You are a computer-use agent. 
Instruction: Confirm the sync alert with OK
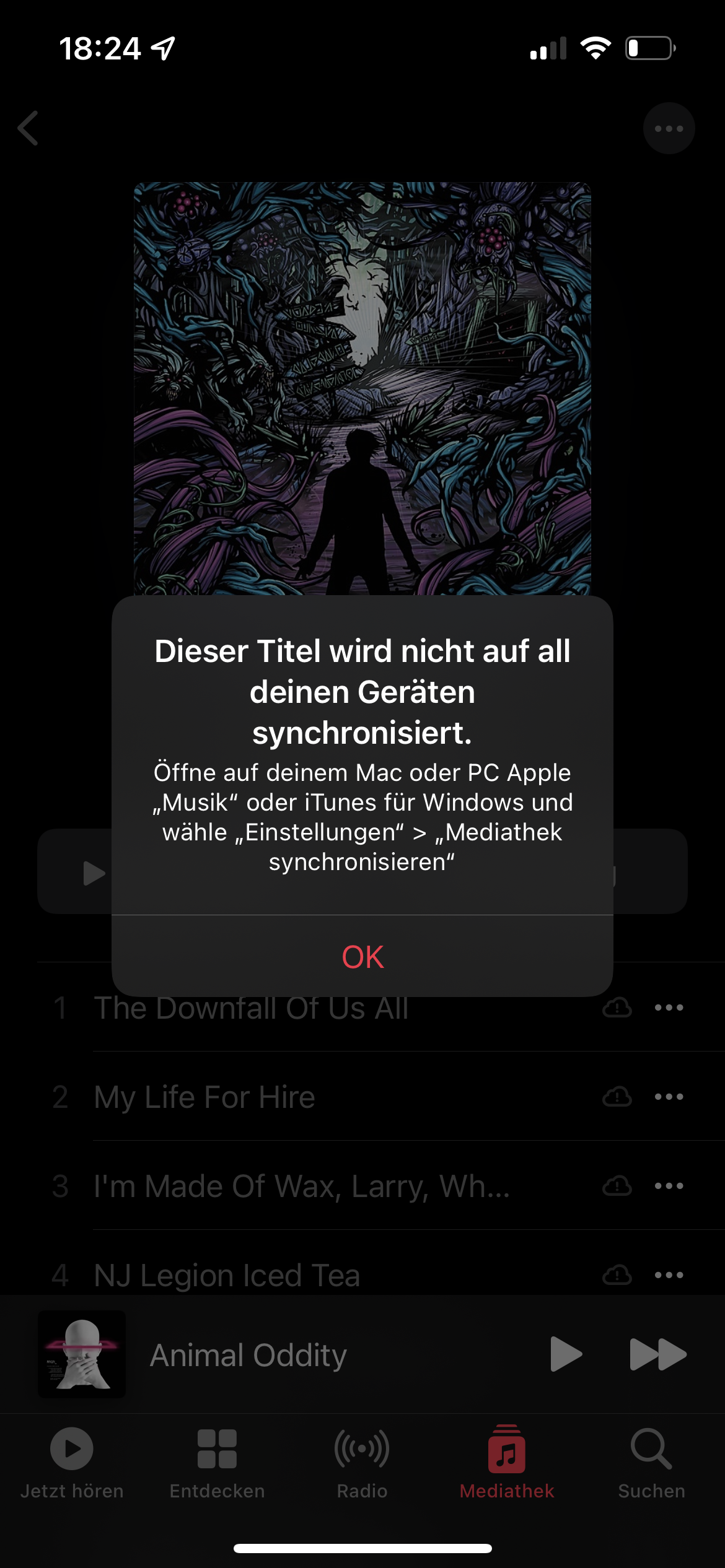coord(362,957)
